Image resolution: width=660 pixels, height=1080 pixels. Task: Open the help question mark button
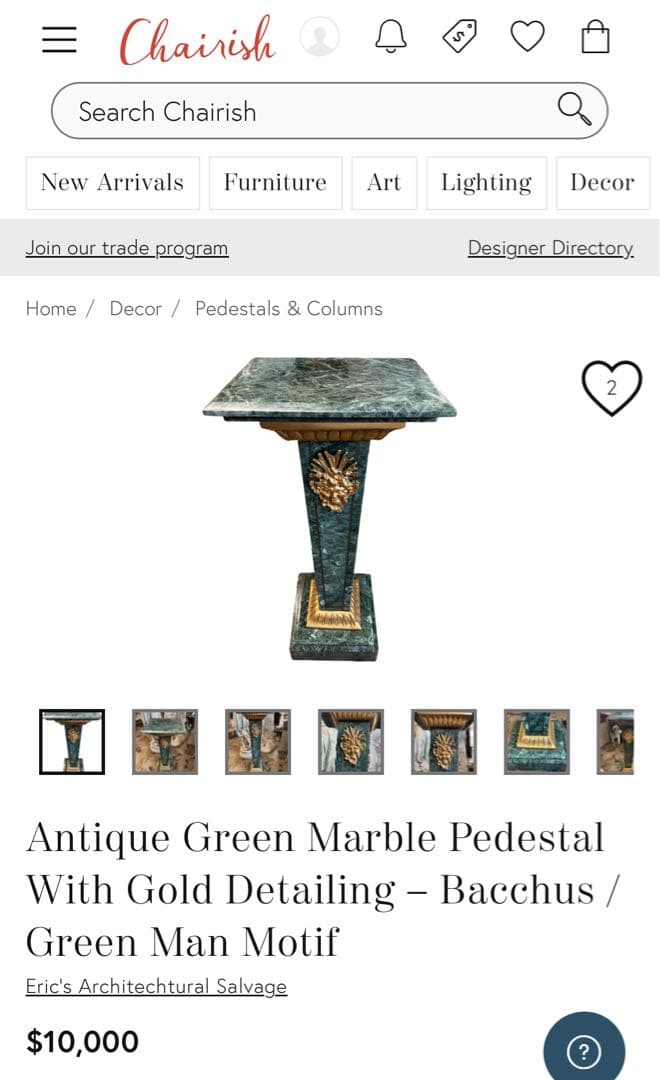point(584,1050)
